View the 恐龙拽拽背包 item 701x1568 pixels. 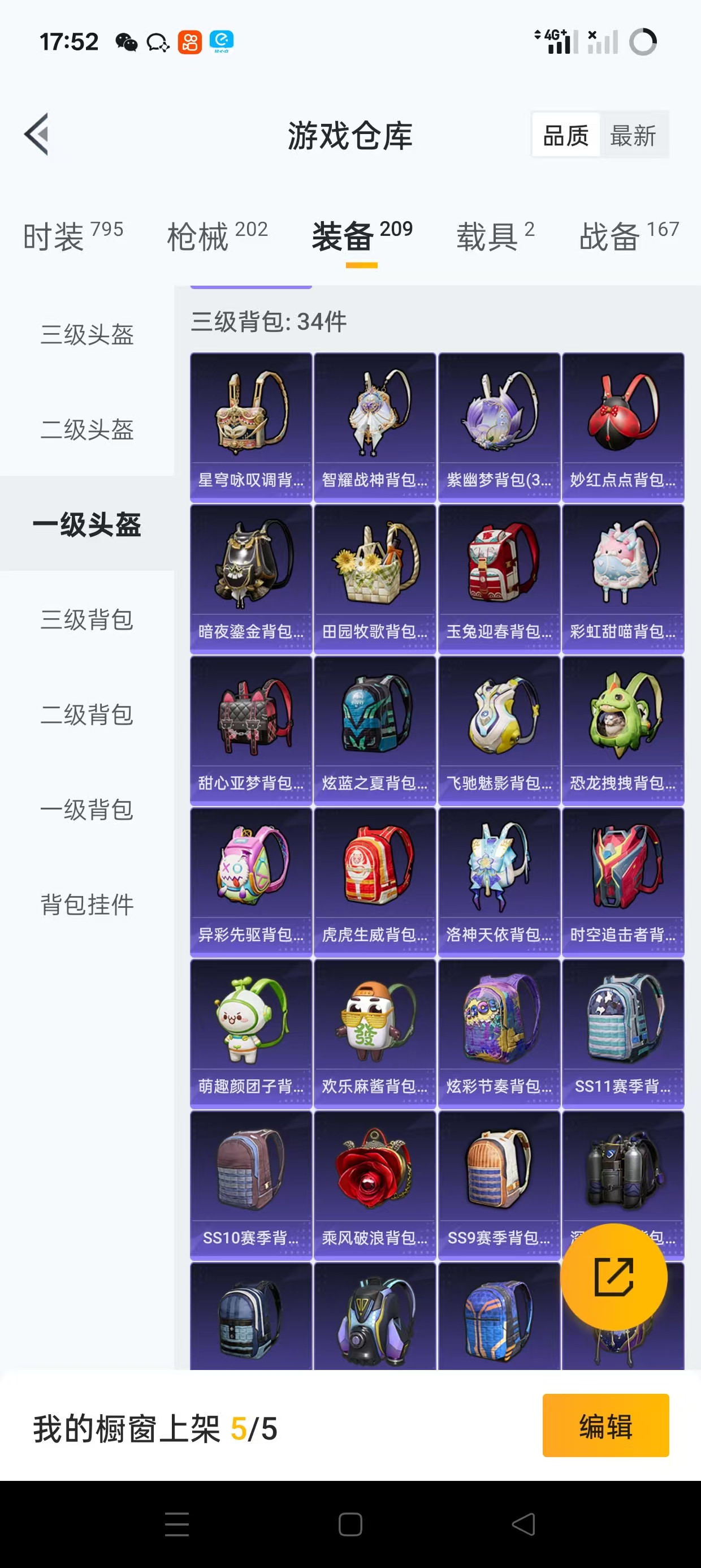[622, 730]
